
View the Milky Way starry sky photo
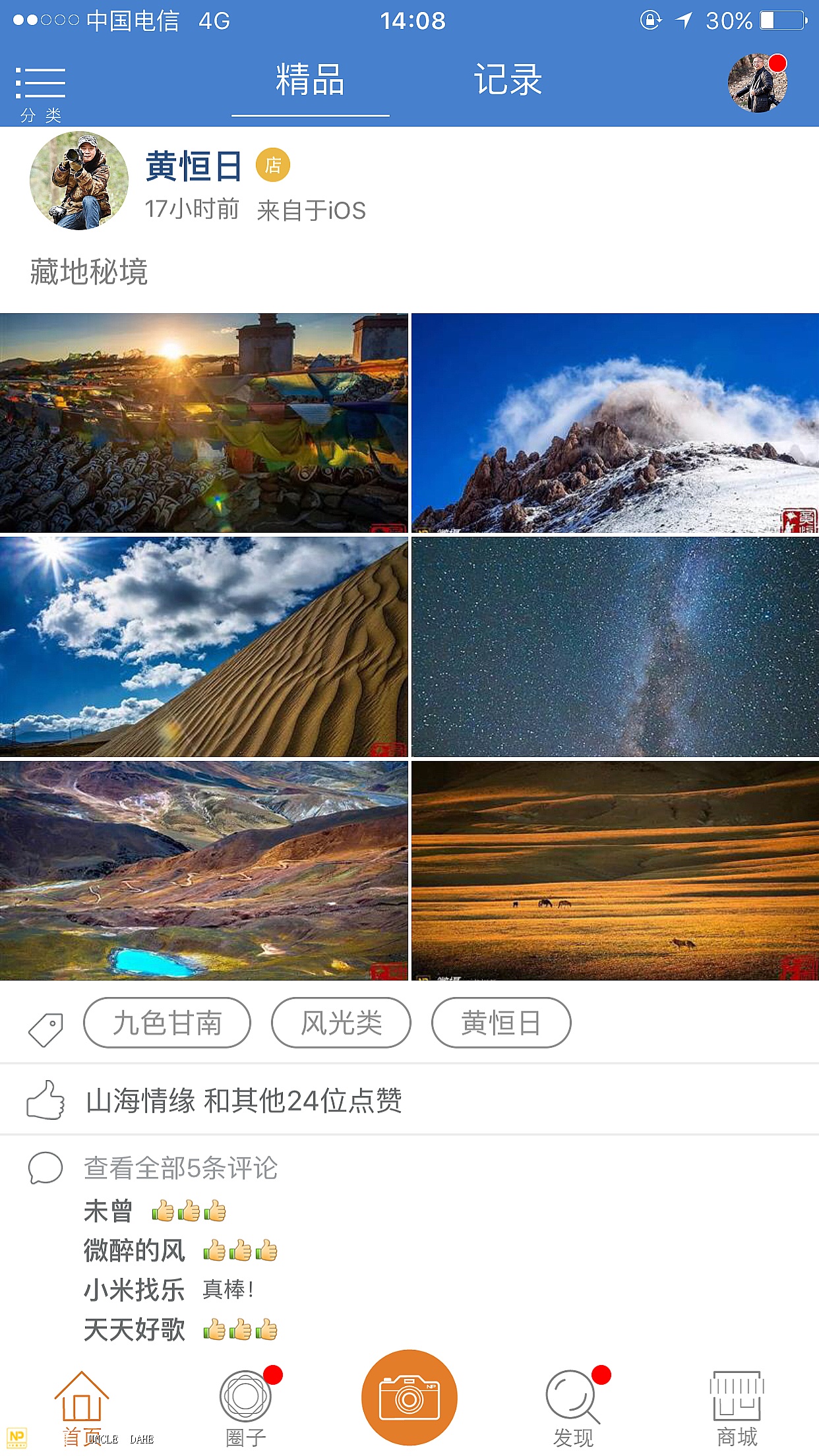click(x=615, y=646)
